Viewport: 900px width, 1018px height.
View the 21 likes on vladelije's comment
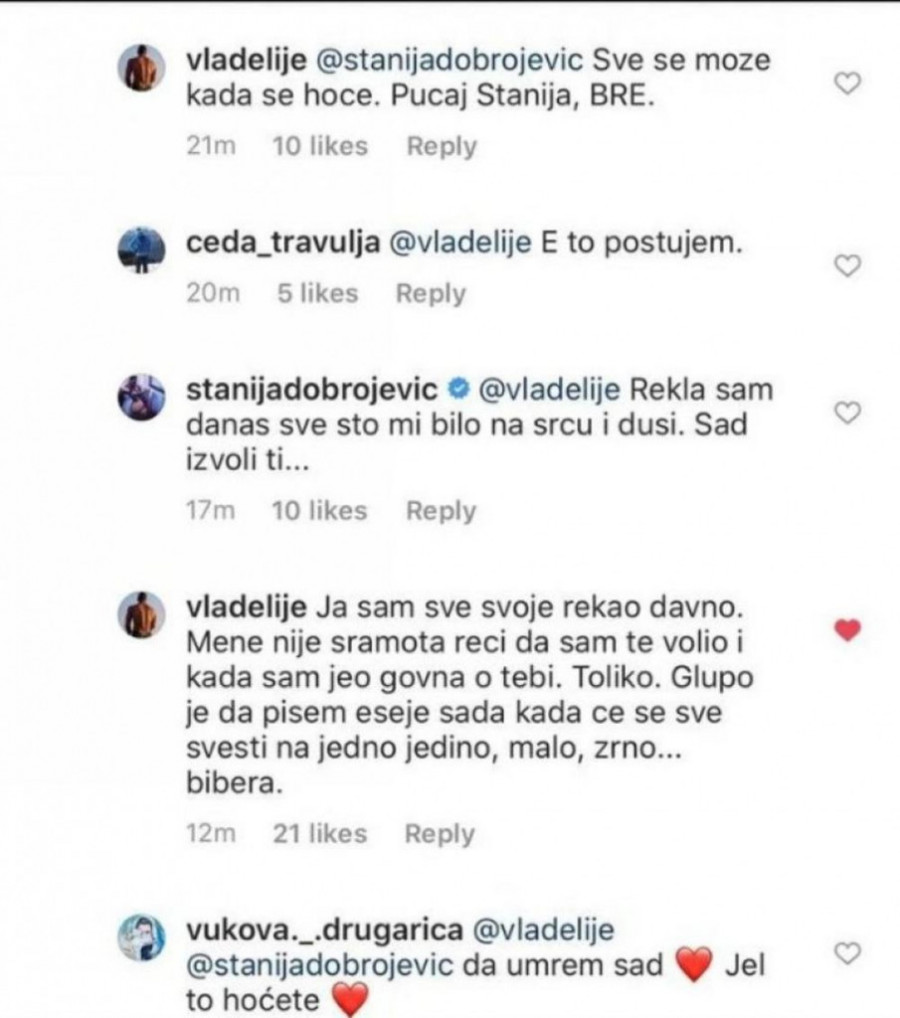click(x=320, y=833)
